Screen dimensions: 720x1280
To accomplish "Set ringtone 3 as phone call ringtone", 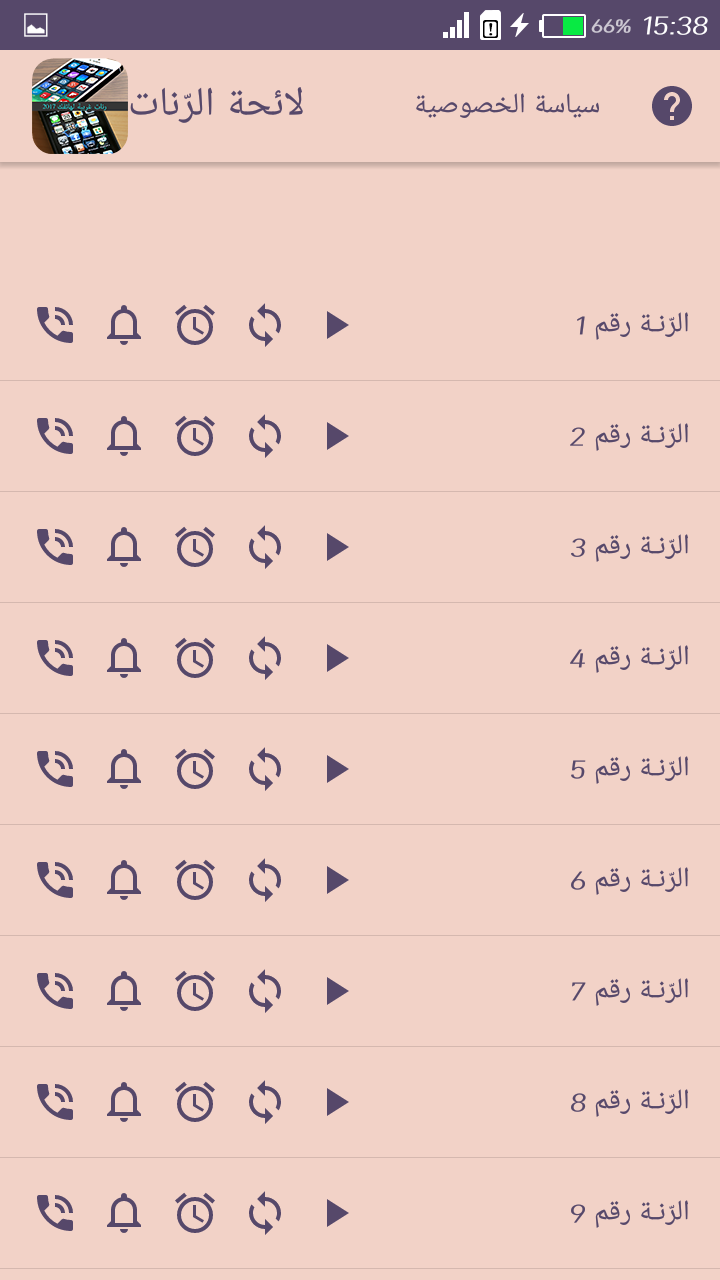I will point(55,547).
